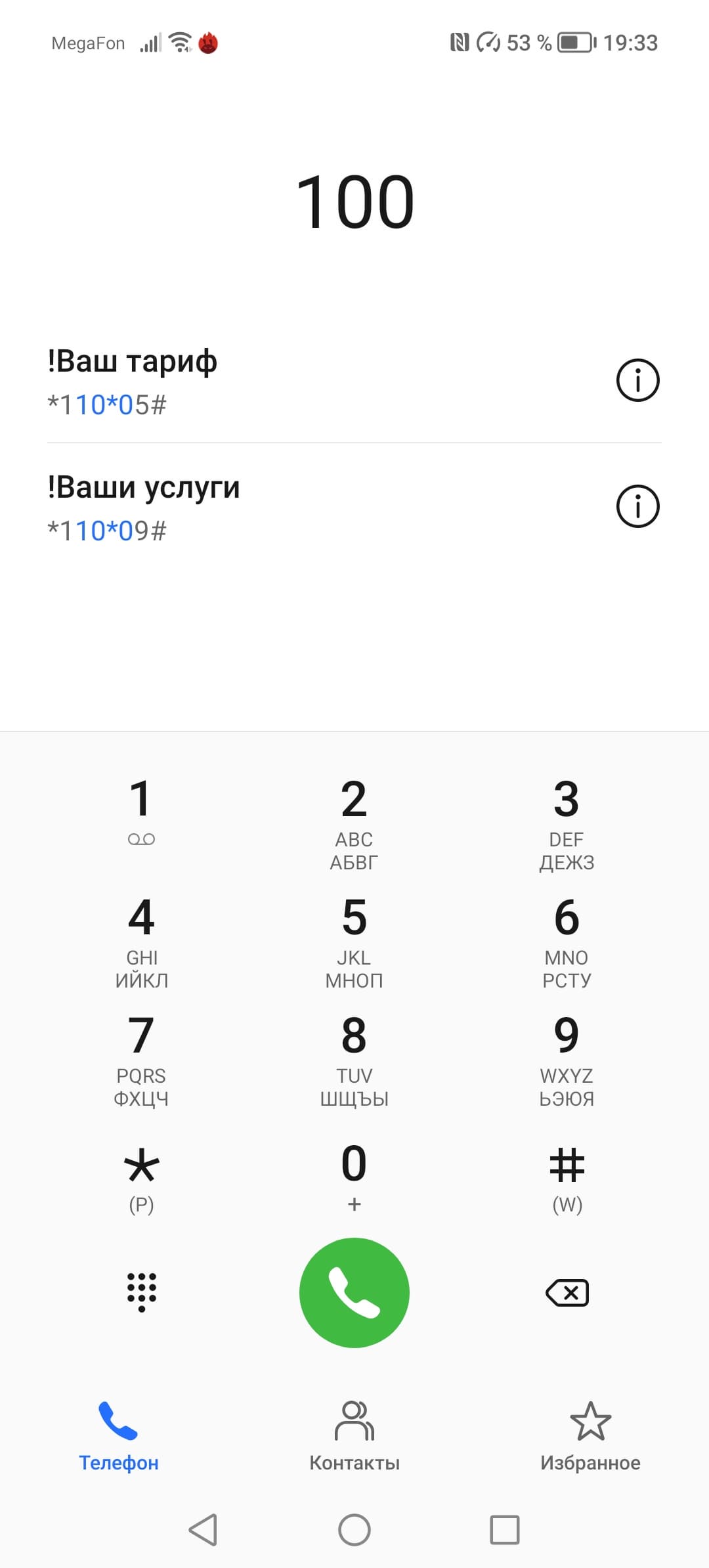Enter 0 on the dial pad
709x1568 pixels.
(354, 1175)
